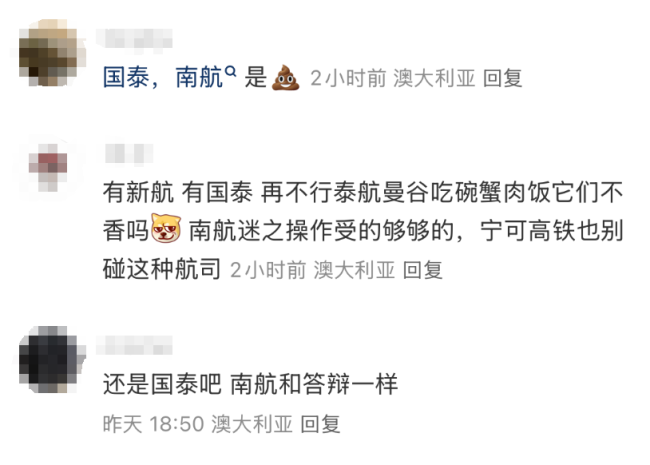Reply to the comment '国泰，南航是'
Image resolution: width=650 pixels, height=465 pixels.
click(502, 78)
